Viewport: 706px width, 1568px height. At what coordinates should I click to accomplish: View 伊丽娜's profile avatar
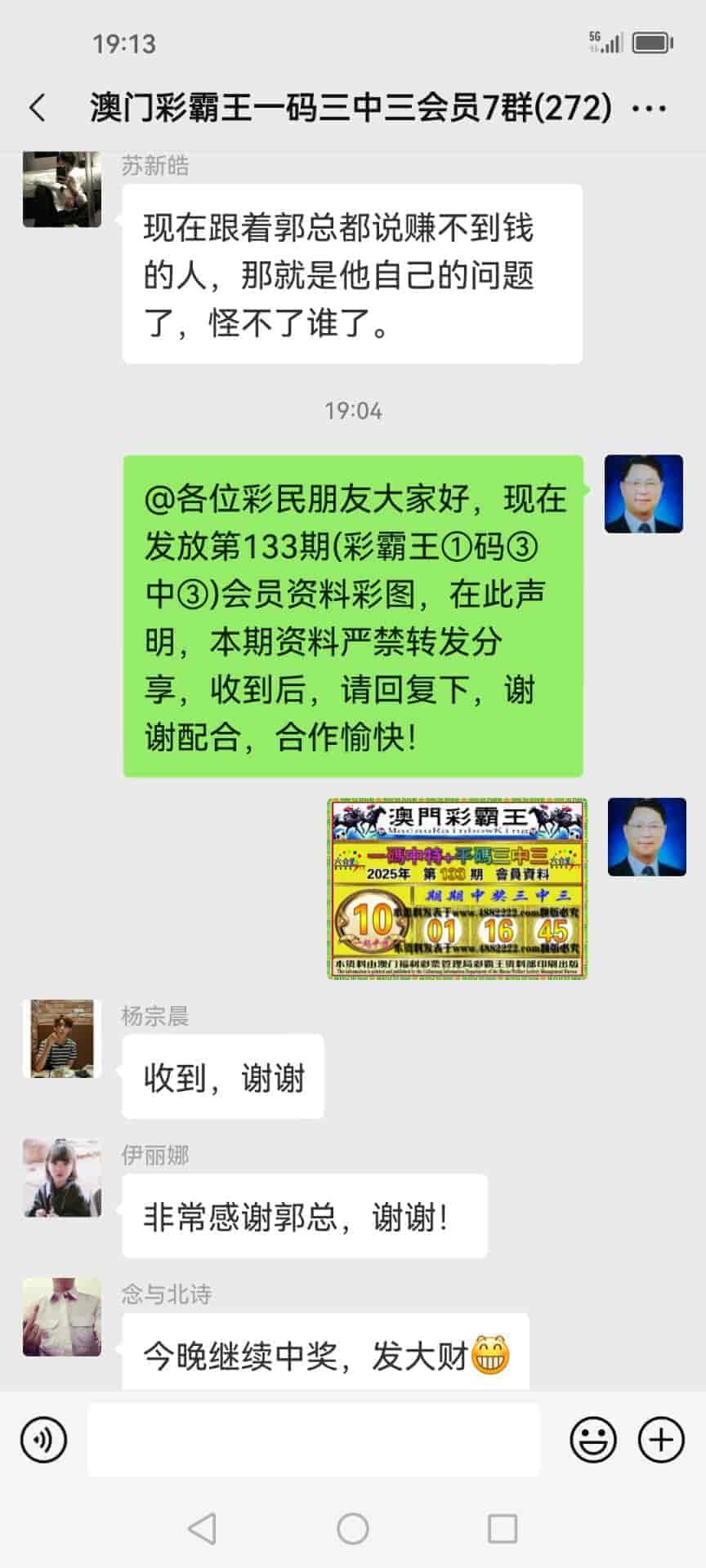tap(62, 1178)
